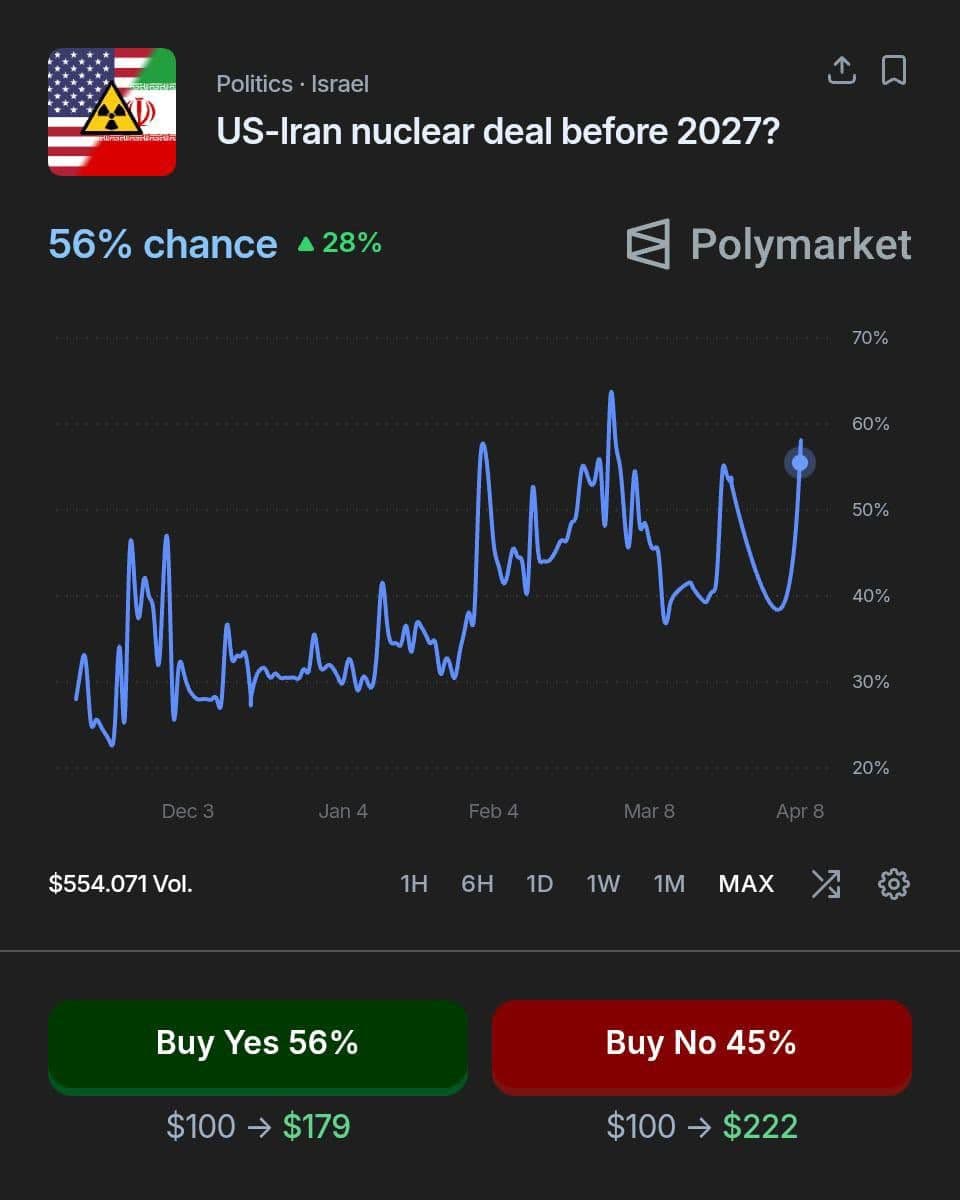The height and width of the screenshot is (1200, 960).
Task: Click the crossed-arrows chart comparison icon
Action: (x=825, y=884)
